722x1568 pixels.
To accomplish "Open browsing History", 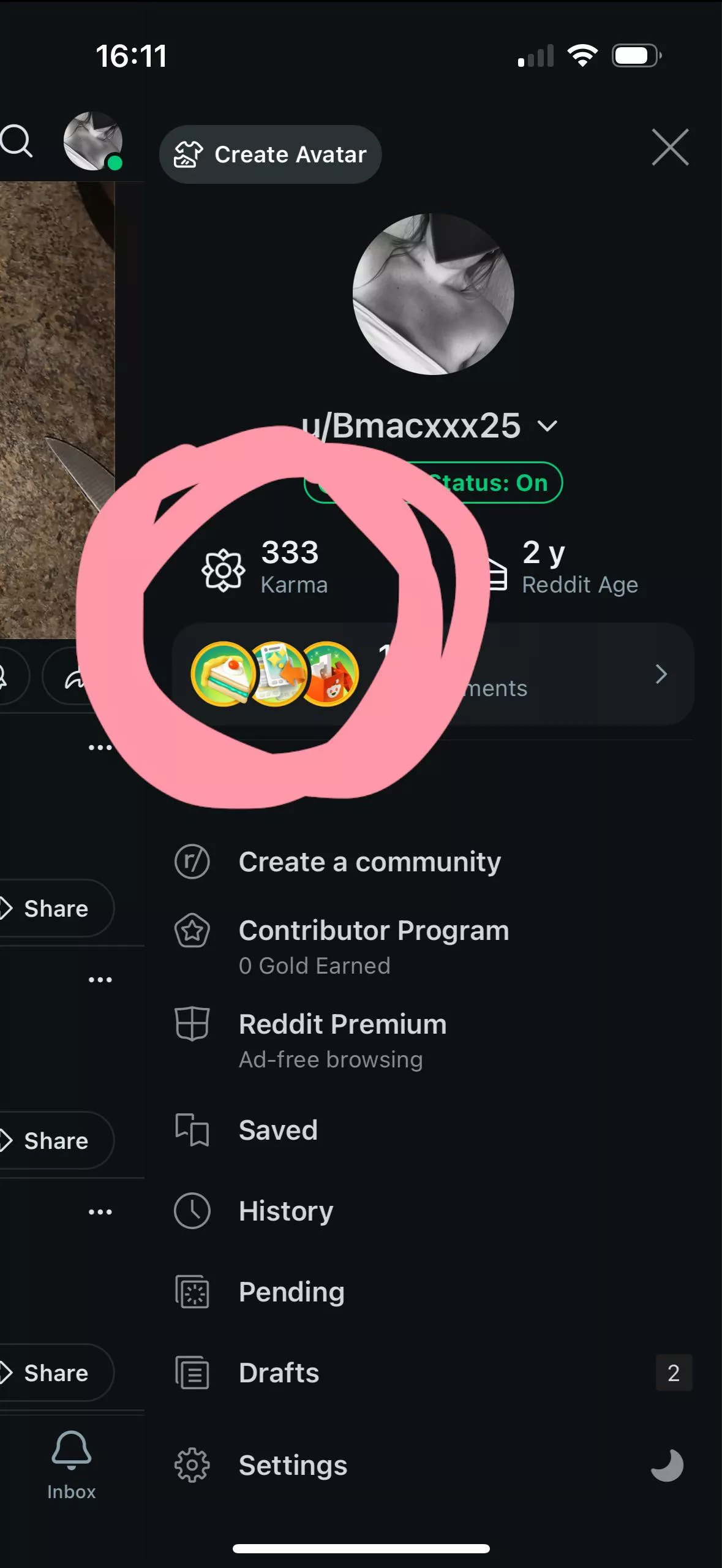I will point(285,1211).
